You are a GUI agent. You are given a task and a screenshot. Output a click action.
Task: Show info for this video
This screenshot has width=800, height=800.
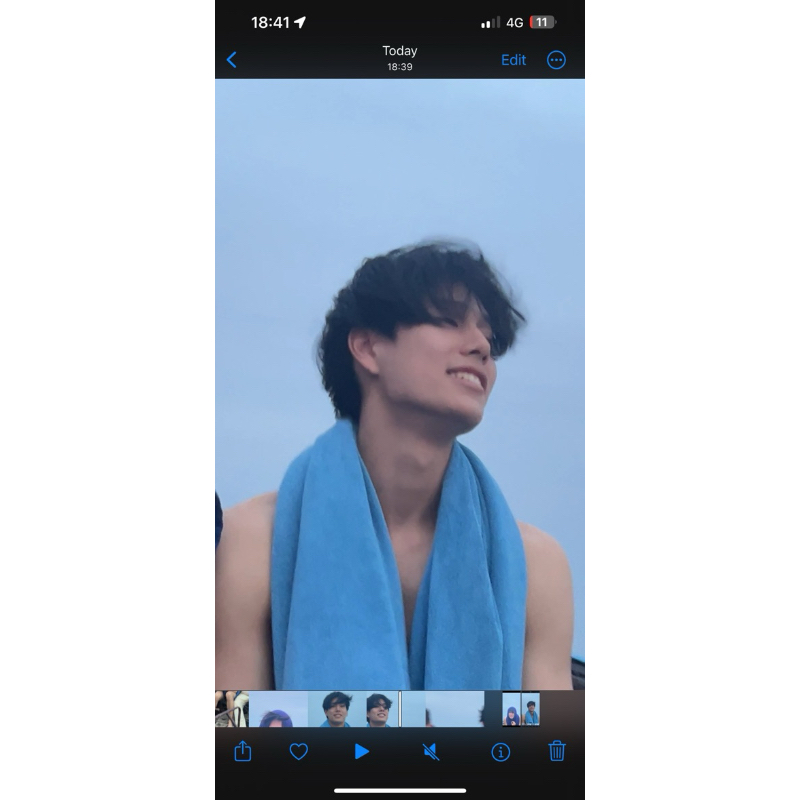click(x=500, y=751)
